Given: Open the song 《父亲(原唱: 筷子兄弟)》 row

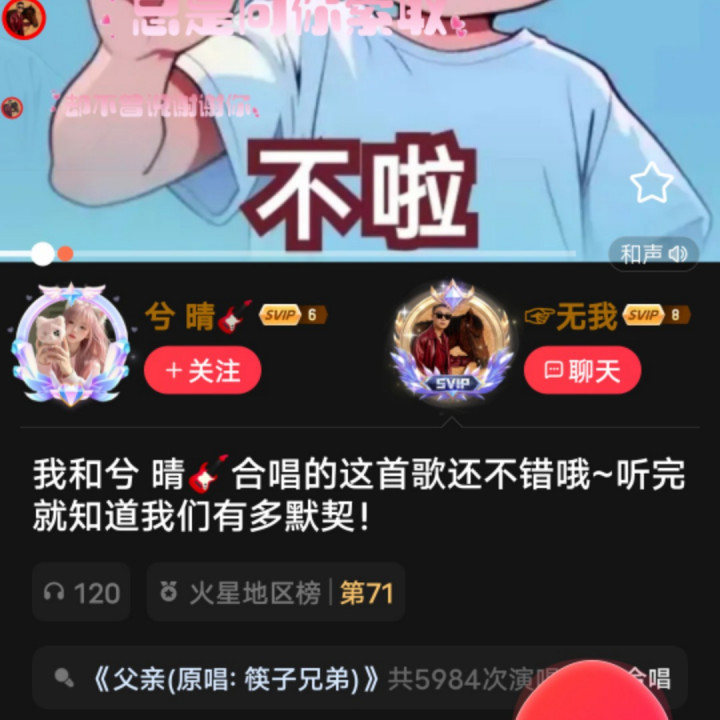Looking at the screenshot, I should click(x=360, y=679).
